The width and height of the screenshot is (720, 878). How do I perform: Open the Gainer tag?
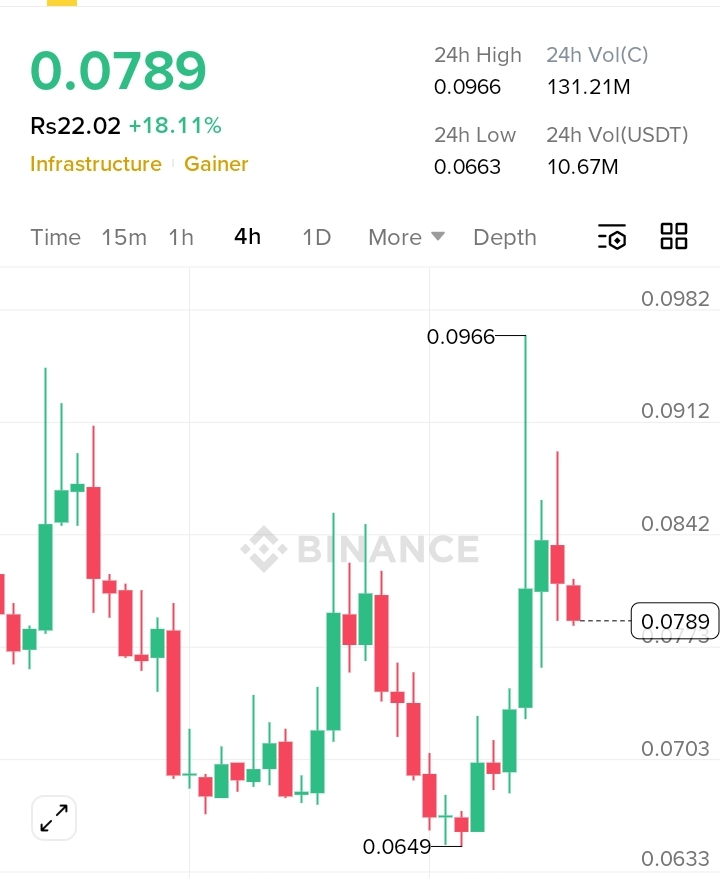[x=216, y=164]
